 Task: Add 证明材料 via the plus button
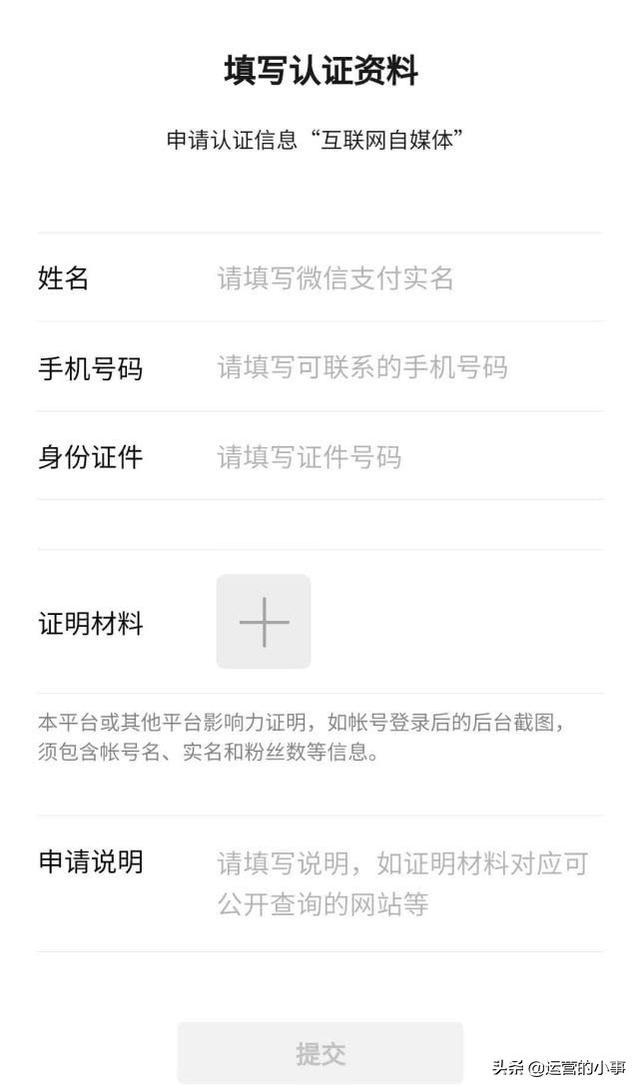pyautogui.click(x=263, y=621)
